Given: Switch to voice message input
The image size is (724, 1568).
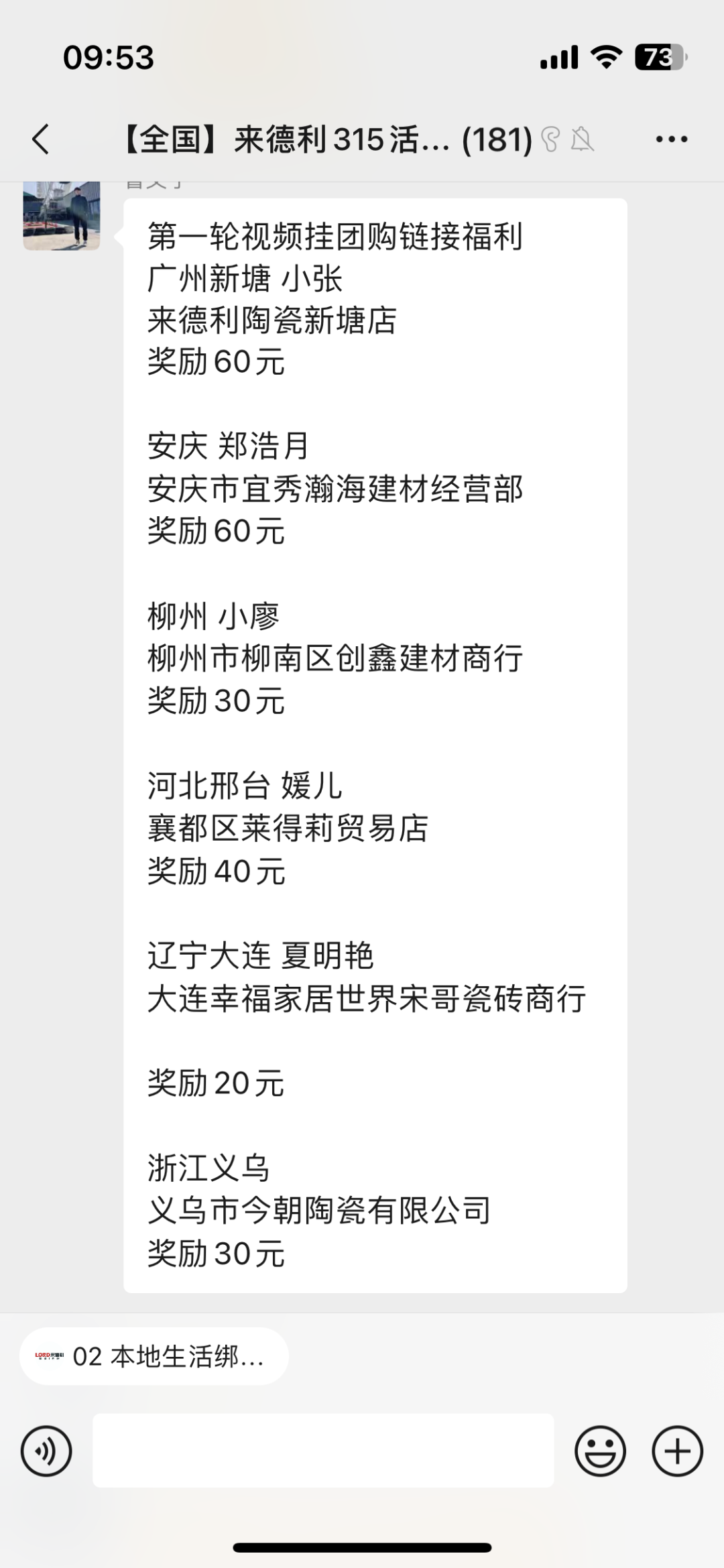Looking at the screenshot, I should [x=46, y=1451].
